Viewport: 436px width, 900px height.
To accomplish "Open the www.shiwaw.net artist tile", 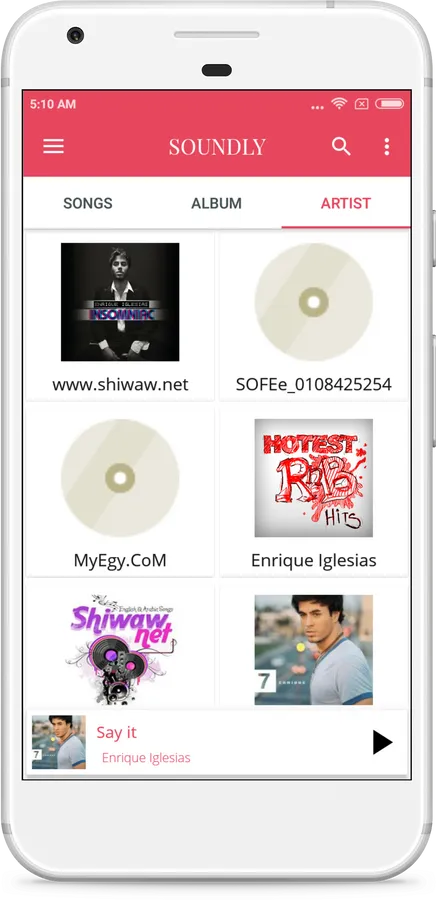I will coord(120,316).
